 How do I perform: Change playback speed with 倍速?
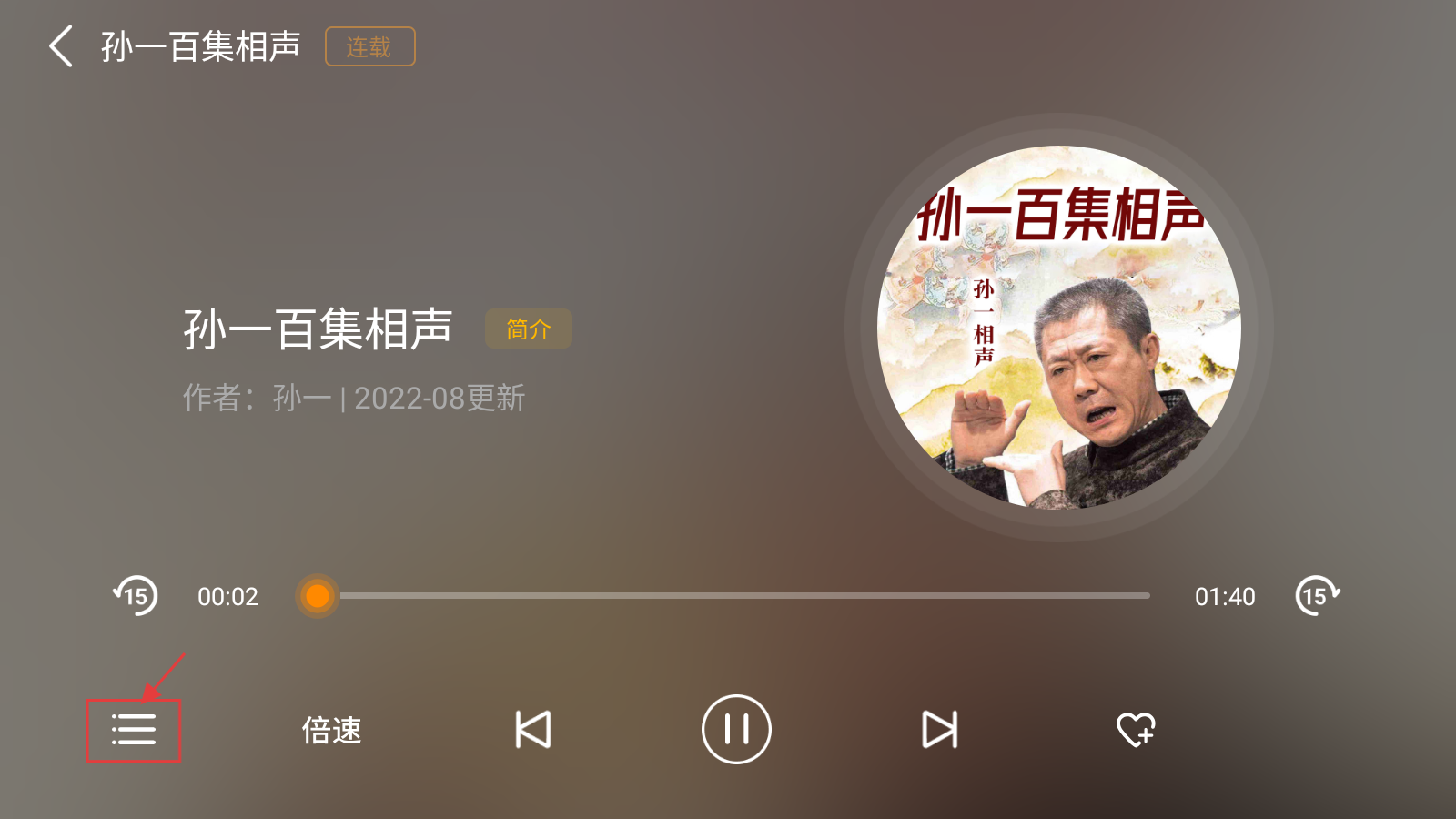click(x=331, y=730)
